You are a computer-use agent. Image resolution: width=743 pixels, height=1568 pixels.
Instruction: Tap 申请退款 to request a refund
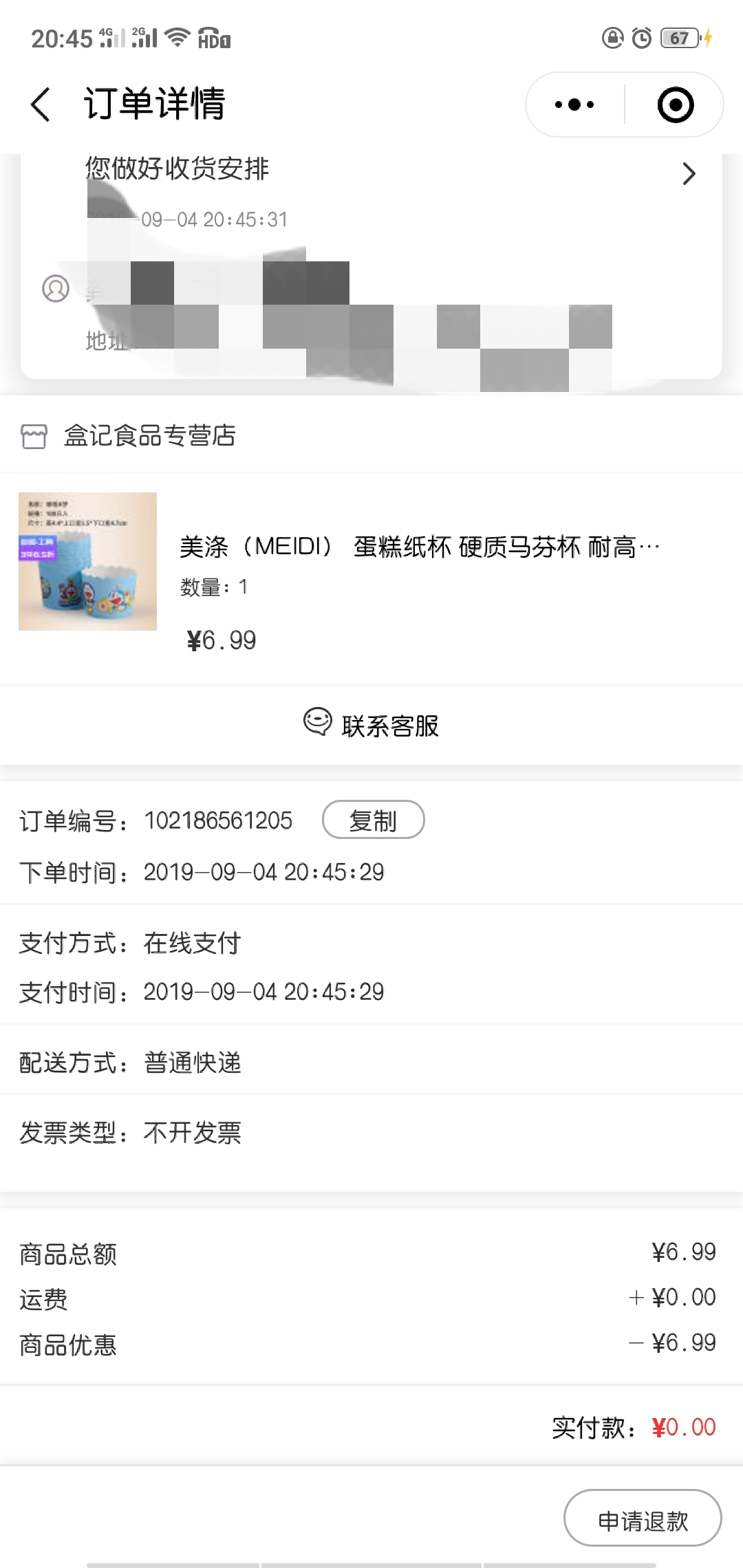643,1518
